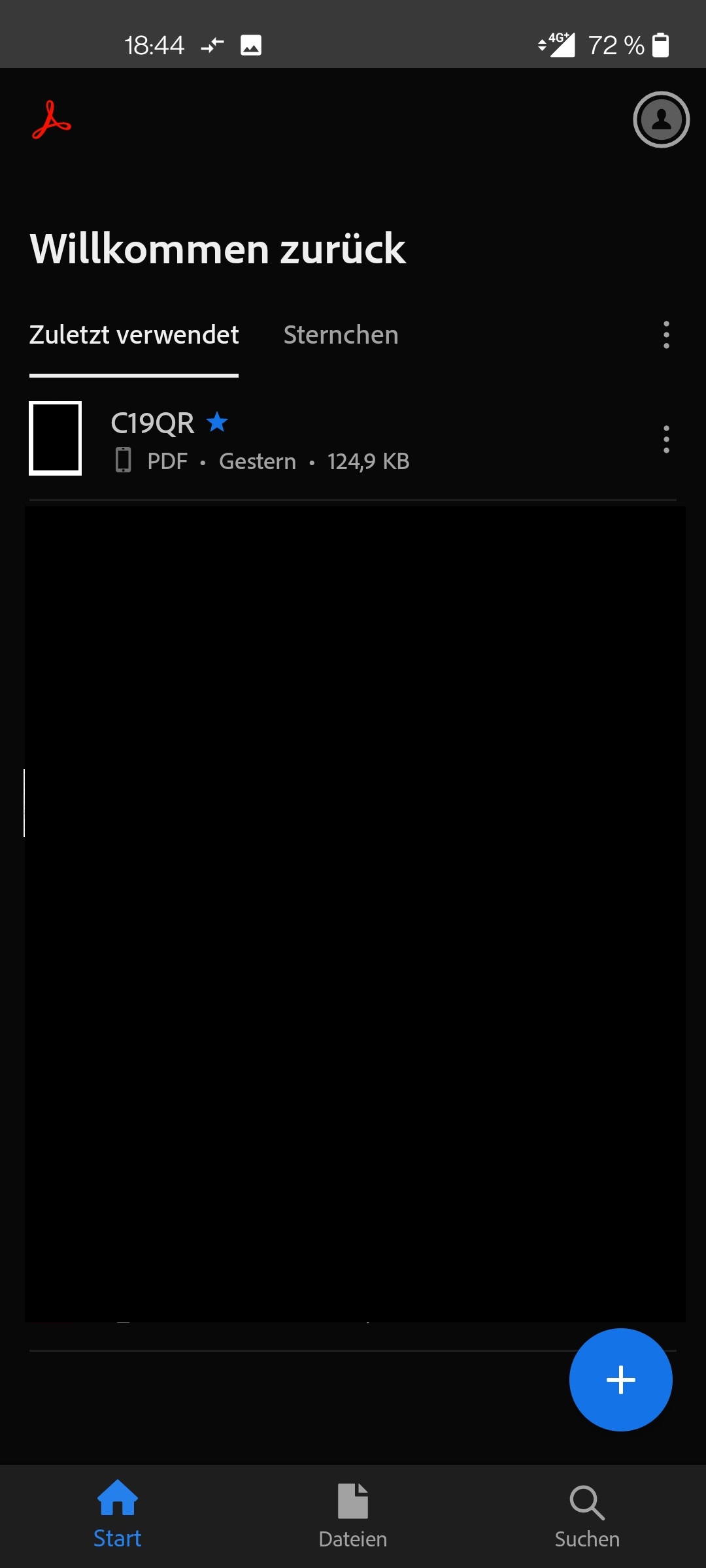Remove the star from C19QR
Screen dimensions: 706x1568
[x=217, y=422]
